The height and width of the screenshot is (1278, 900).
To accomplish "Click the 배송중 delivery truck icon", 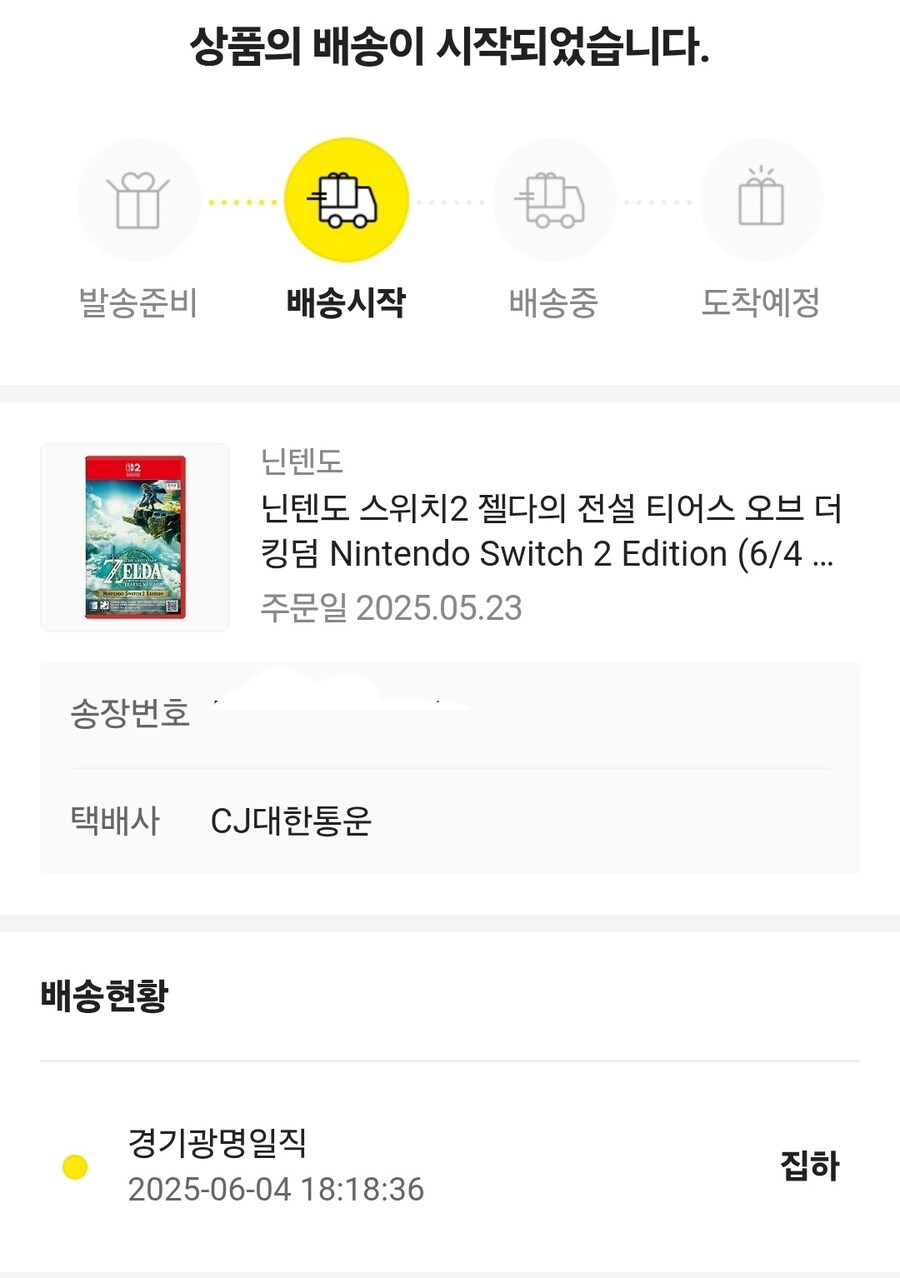I will point(555,200).
